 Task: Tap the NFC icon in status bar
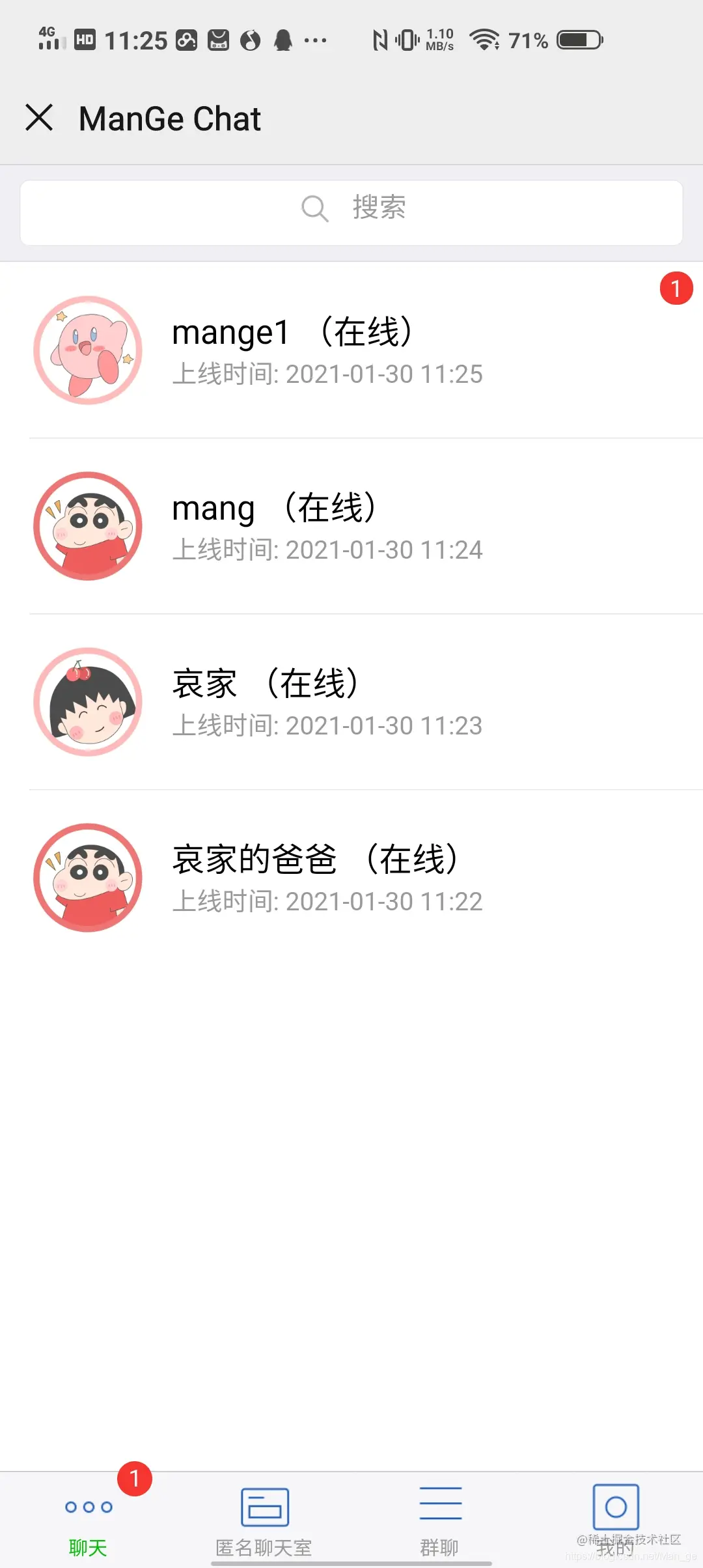point(379,39)
